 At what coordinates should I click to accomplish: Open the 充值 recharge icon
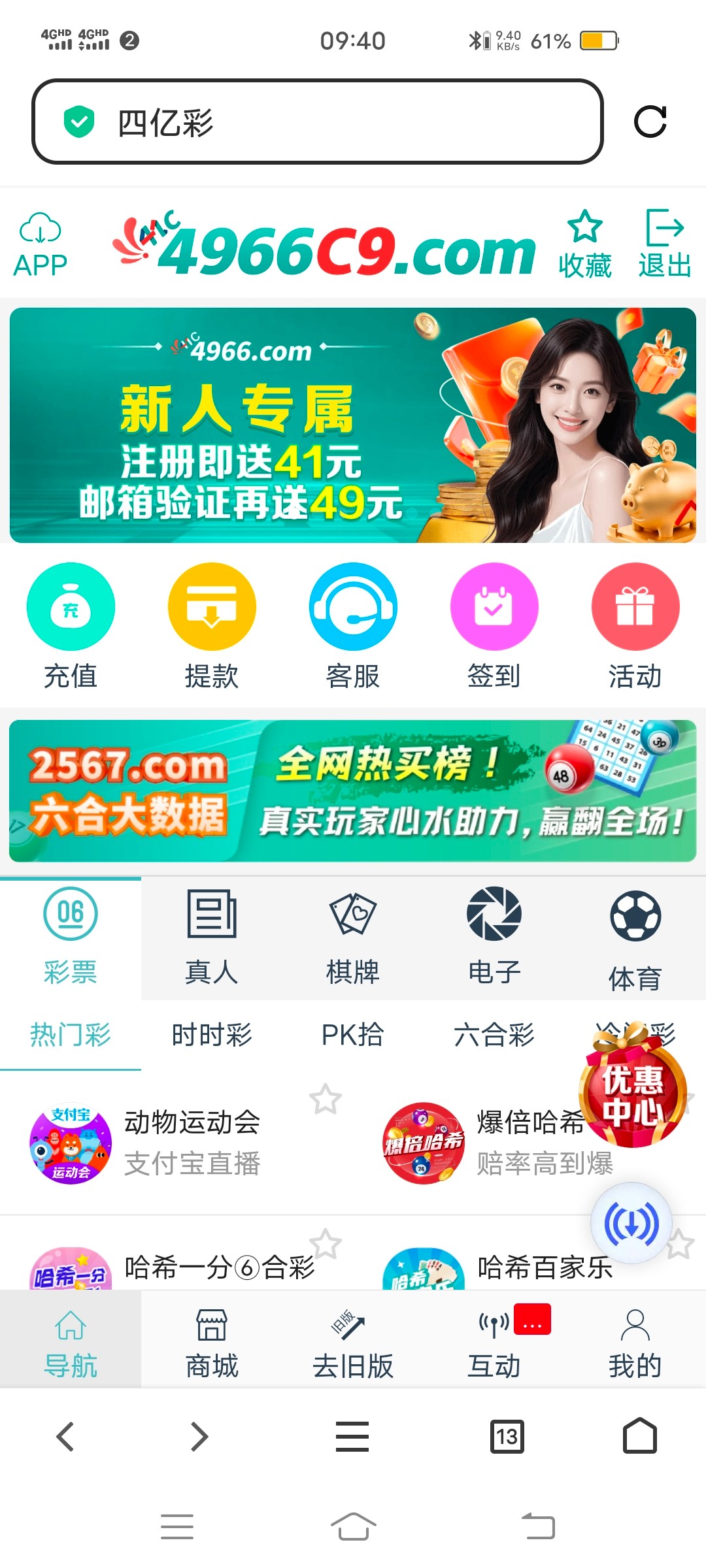click(71, 606)
